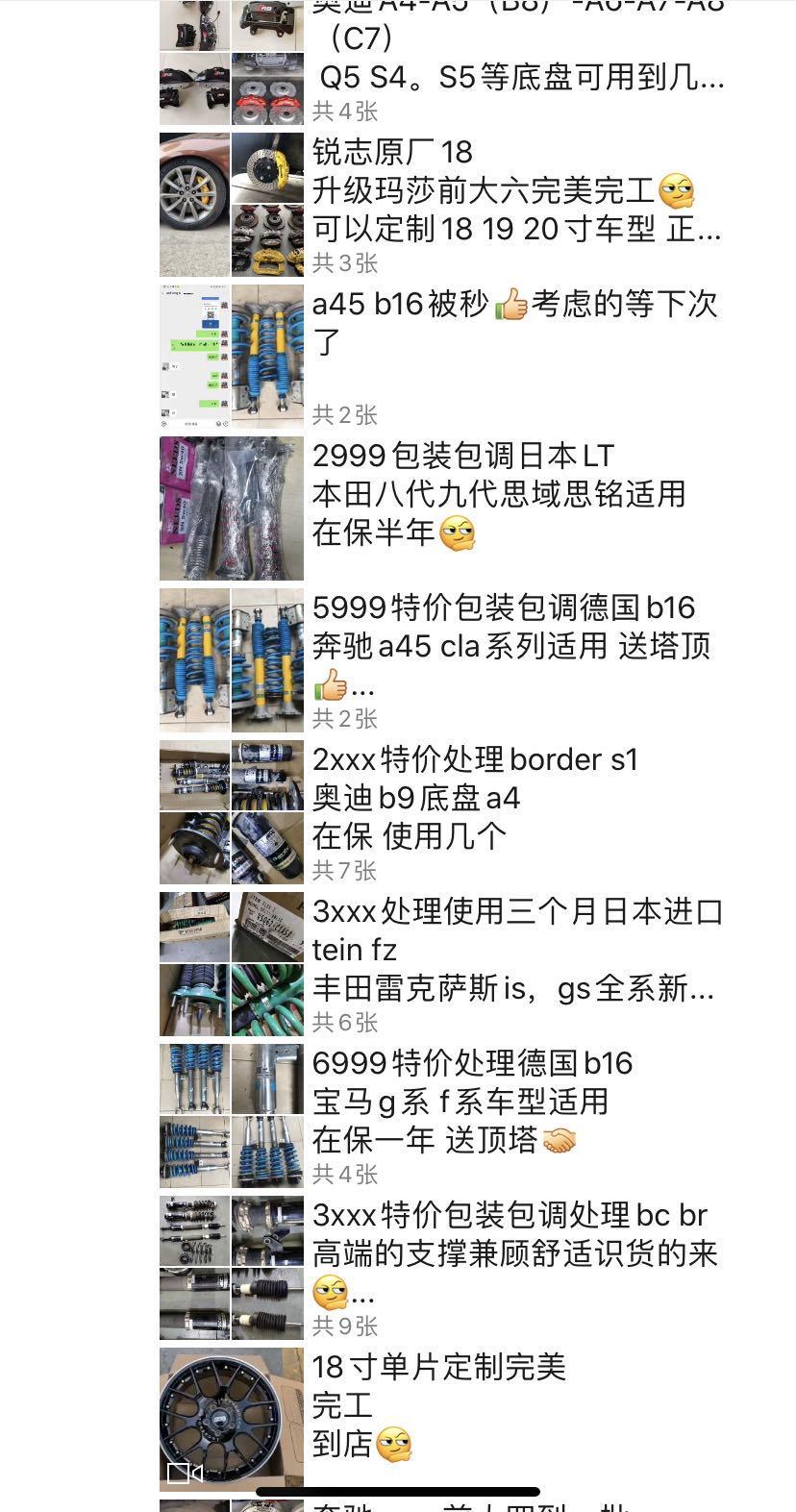Open the chat screenshot thumbnail in a45 post

tap(192, 355)
